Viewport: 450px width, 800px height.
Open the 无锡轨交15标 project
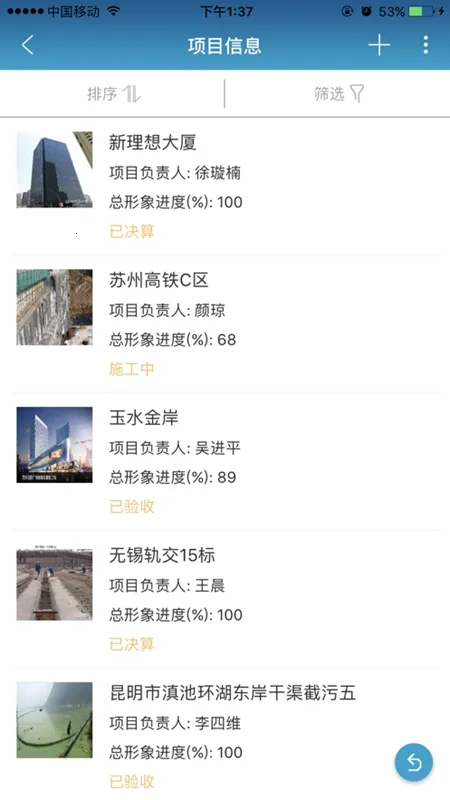pos(225,599)
